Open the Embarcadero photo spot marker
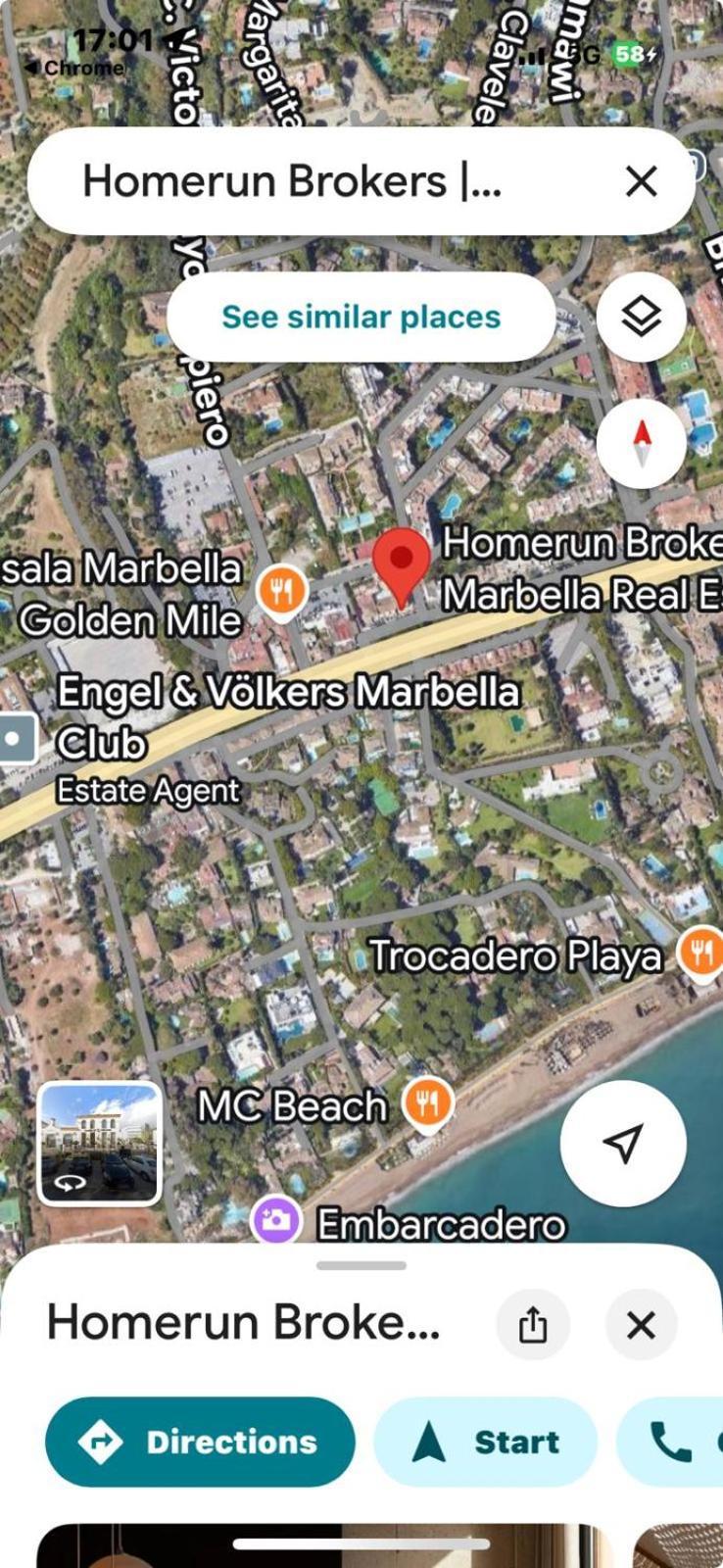 (x=276, y=1220)
